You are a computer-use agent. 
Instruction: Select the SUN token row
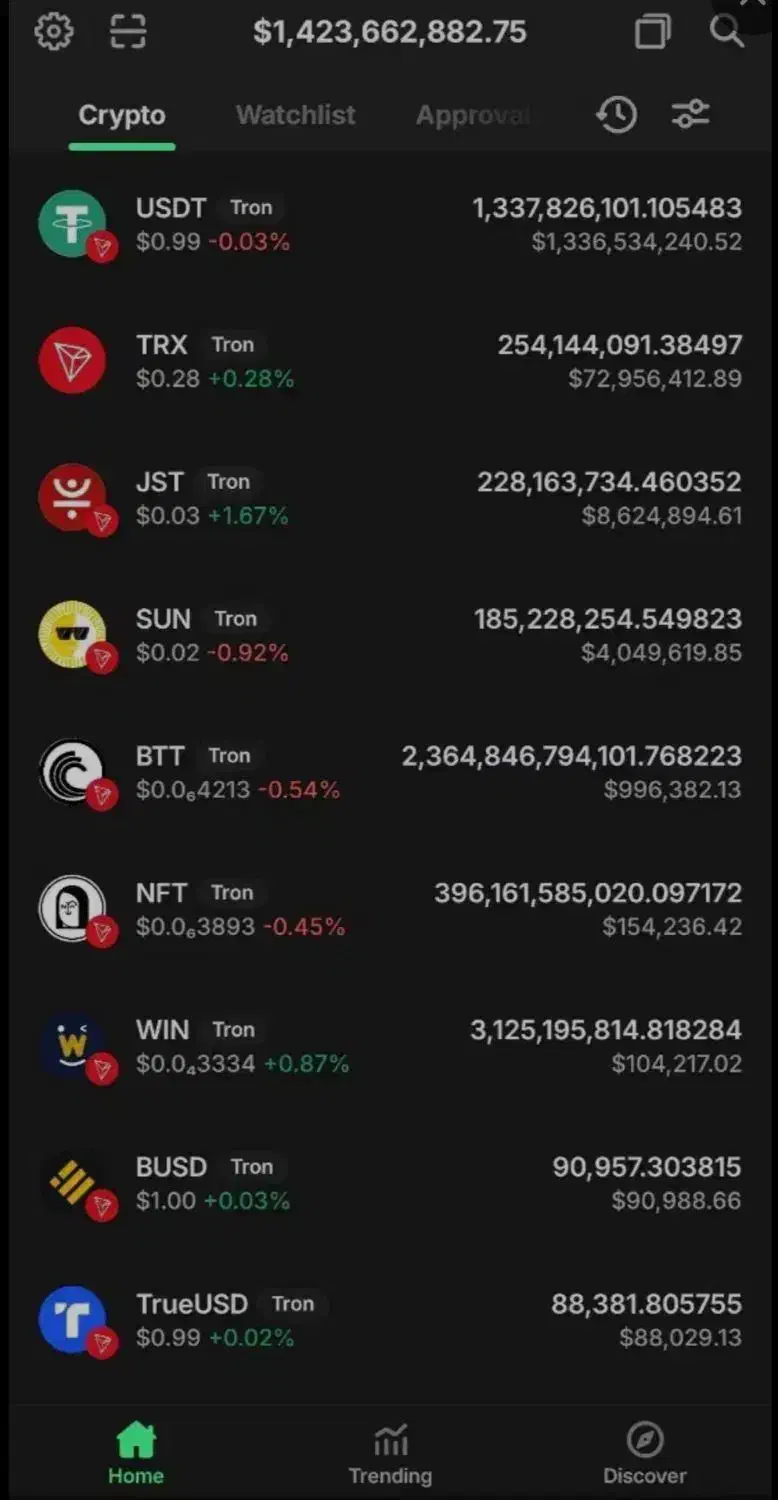point(389,635)
